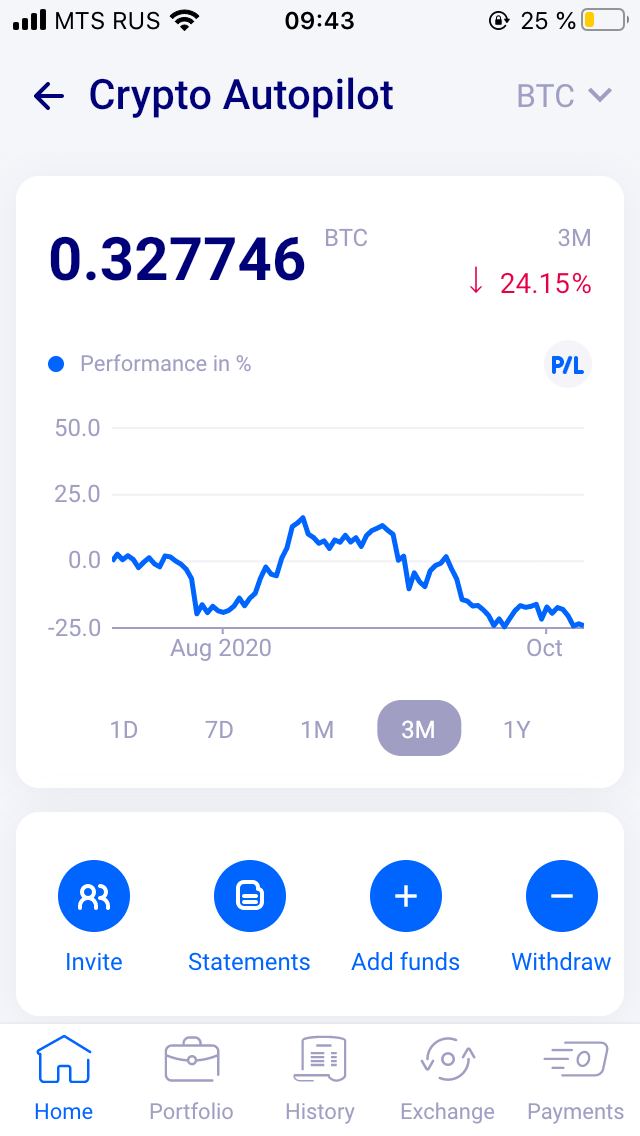
Task: Open the History tab
Action: pyautogui.click(x=320, y=1079)
